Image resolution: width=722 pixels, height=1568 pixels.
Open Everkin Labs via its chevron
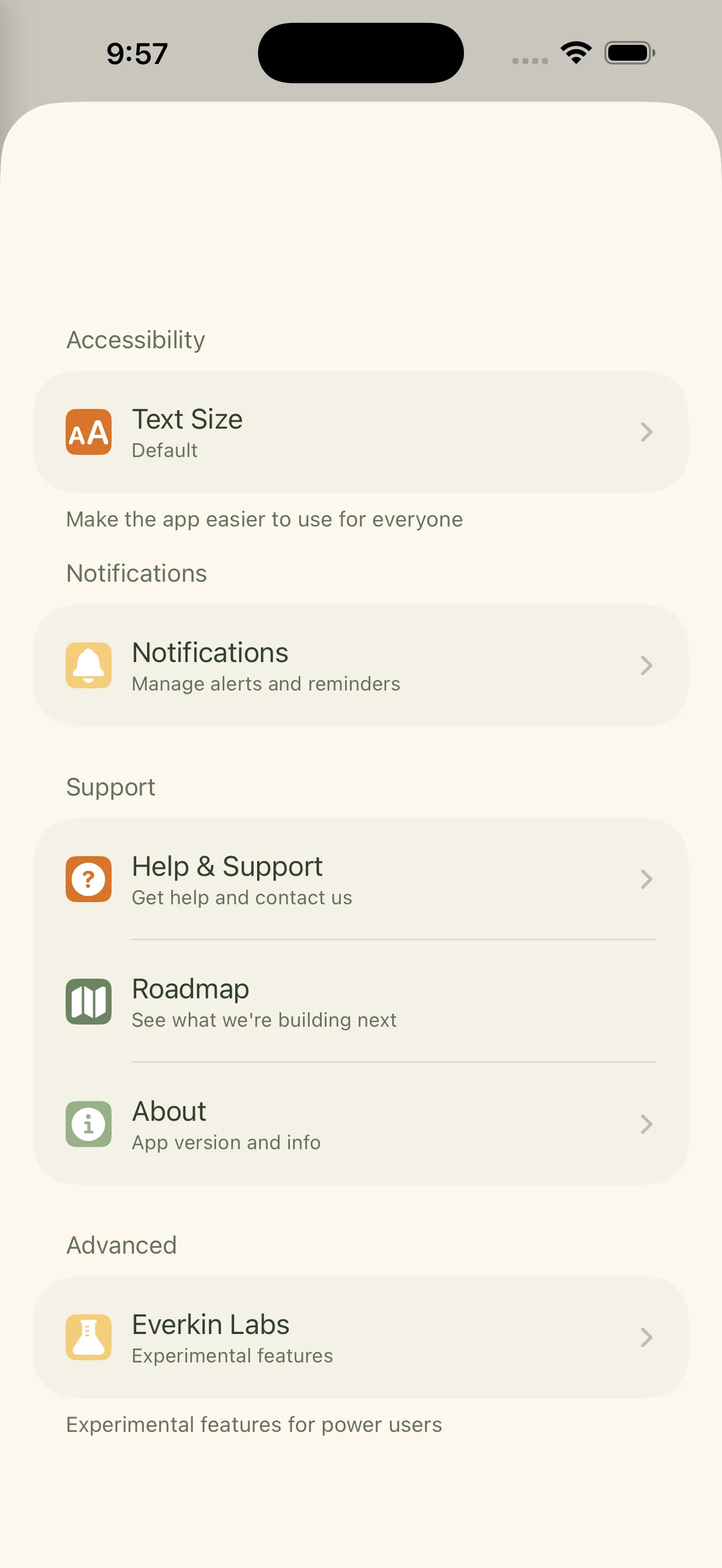pos(647,1338)
